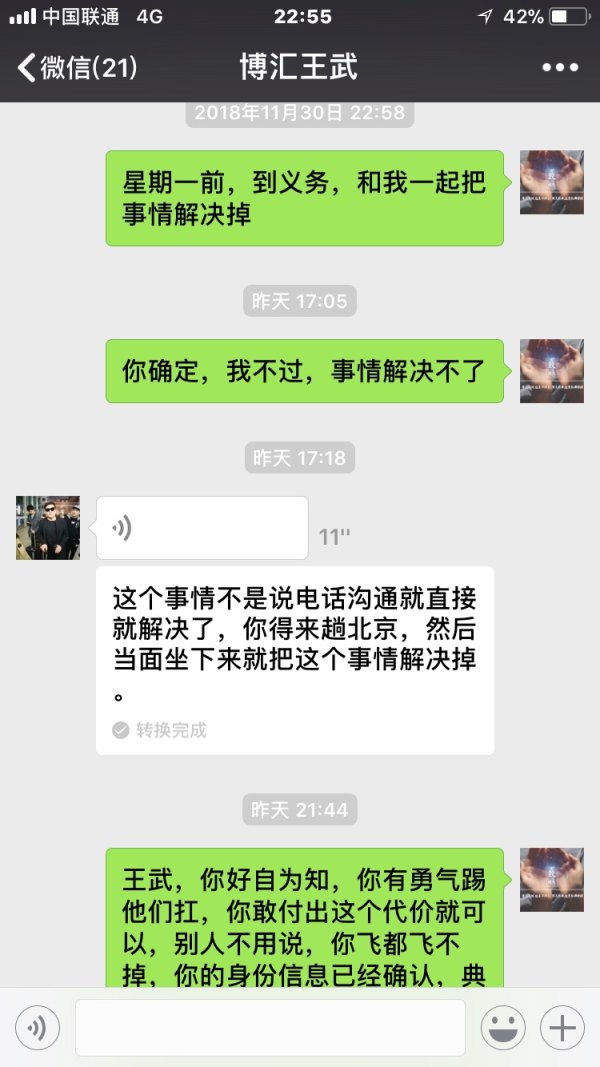
Task: Tap my avatar beside the 星期一前 message
Action: point(552,183)
